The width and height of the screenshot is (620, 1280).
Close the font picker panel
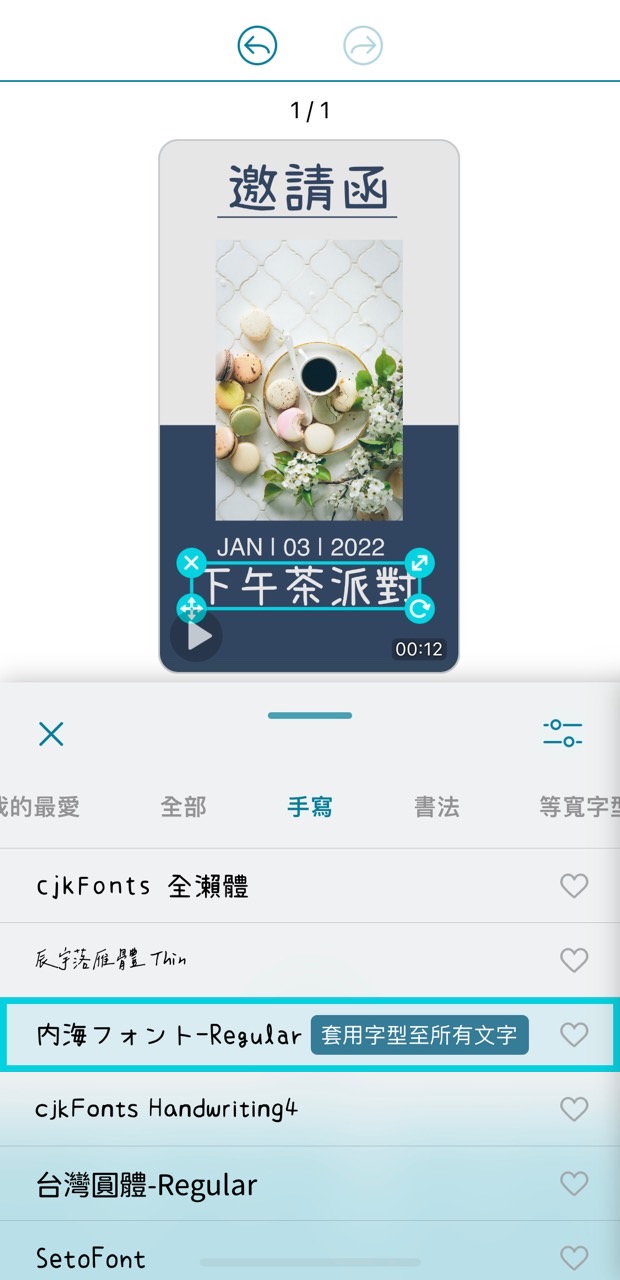coord(51,735)
